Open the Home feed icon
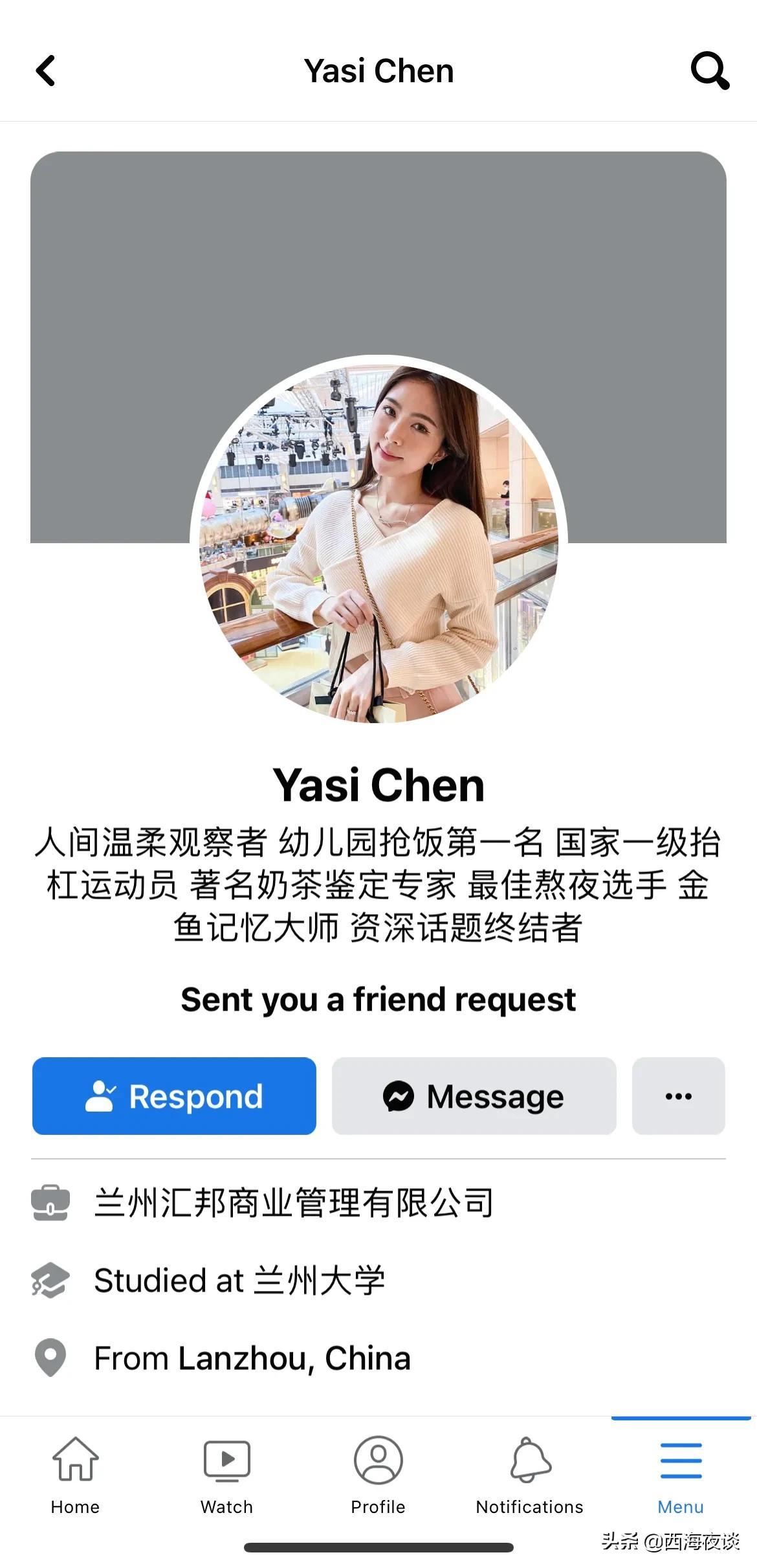The height and width of the screenshot is (1568, 757). [x=74, y=1461]
